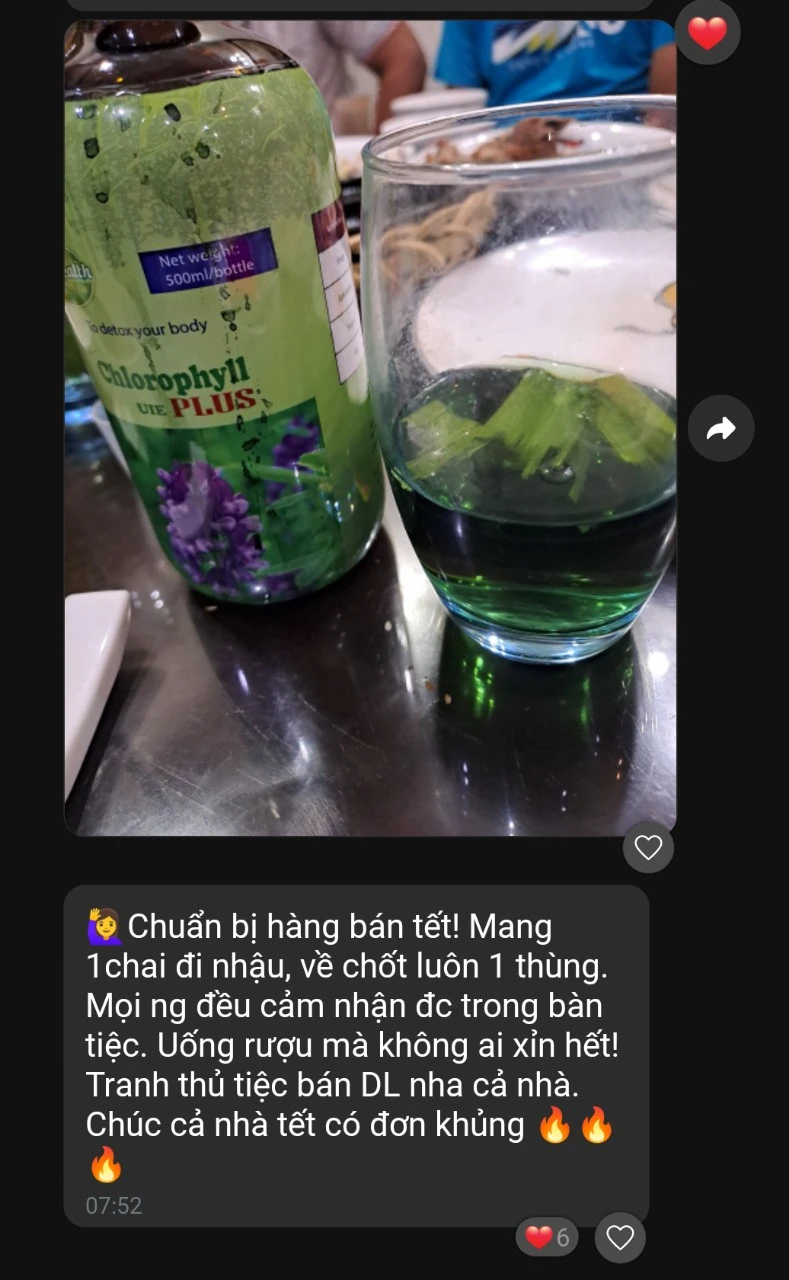This screenshot has width=789, height=1280.
Task: Open the Chlorophyll bottle photo message
Action: [x=370, y=428]
